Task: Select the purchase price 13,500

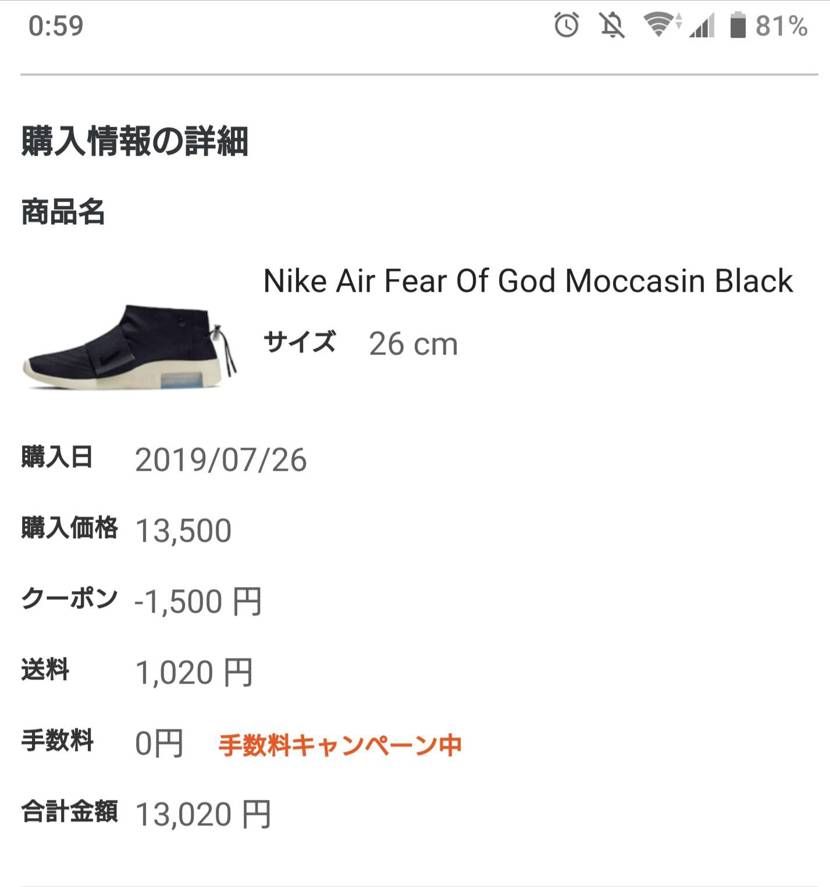Action: pos(185,531)
